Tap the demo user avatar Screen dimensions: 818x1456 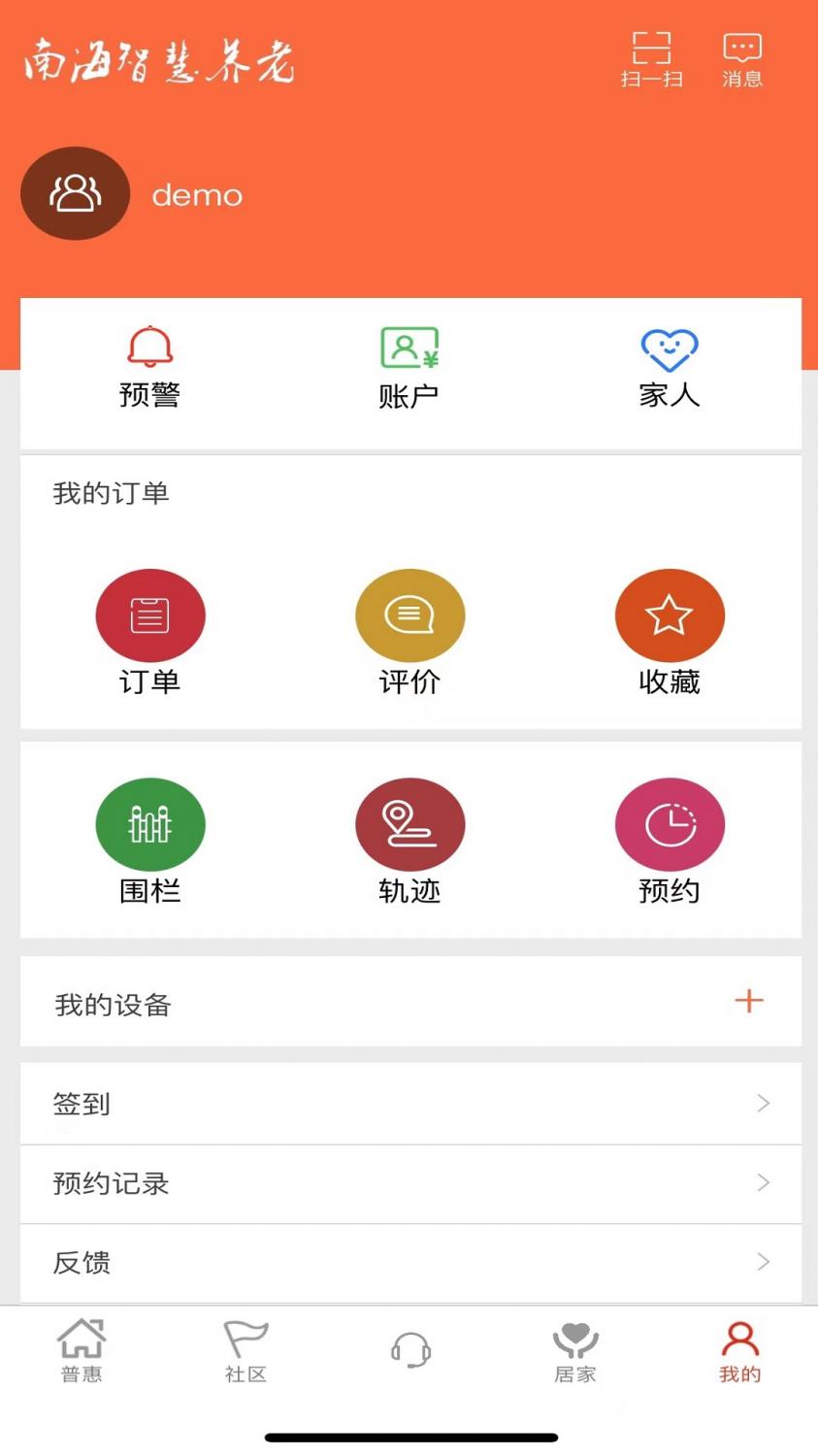click(x=75, y=193)
